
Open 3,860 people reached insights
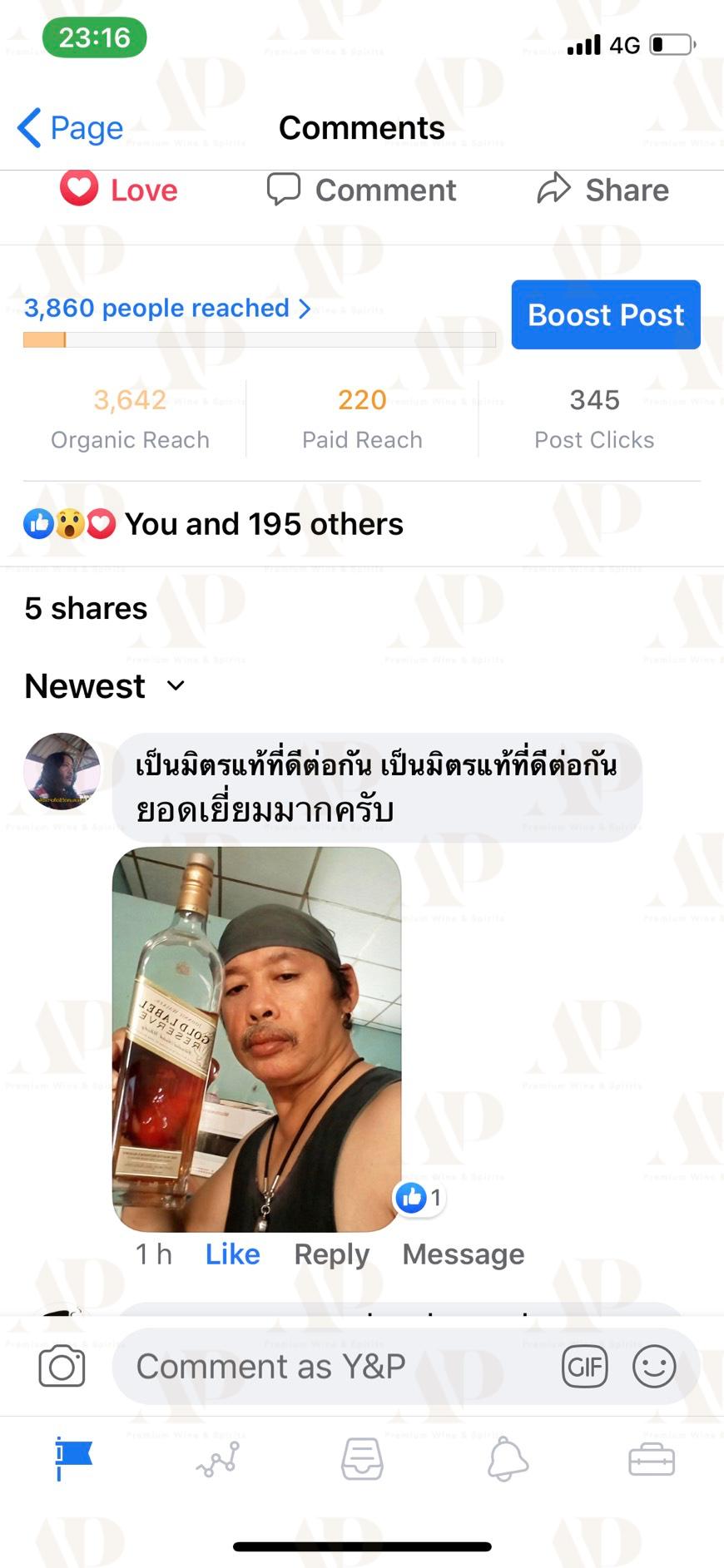[x=167, y=308]
